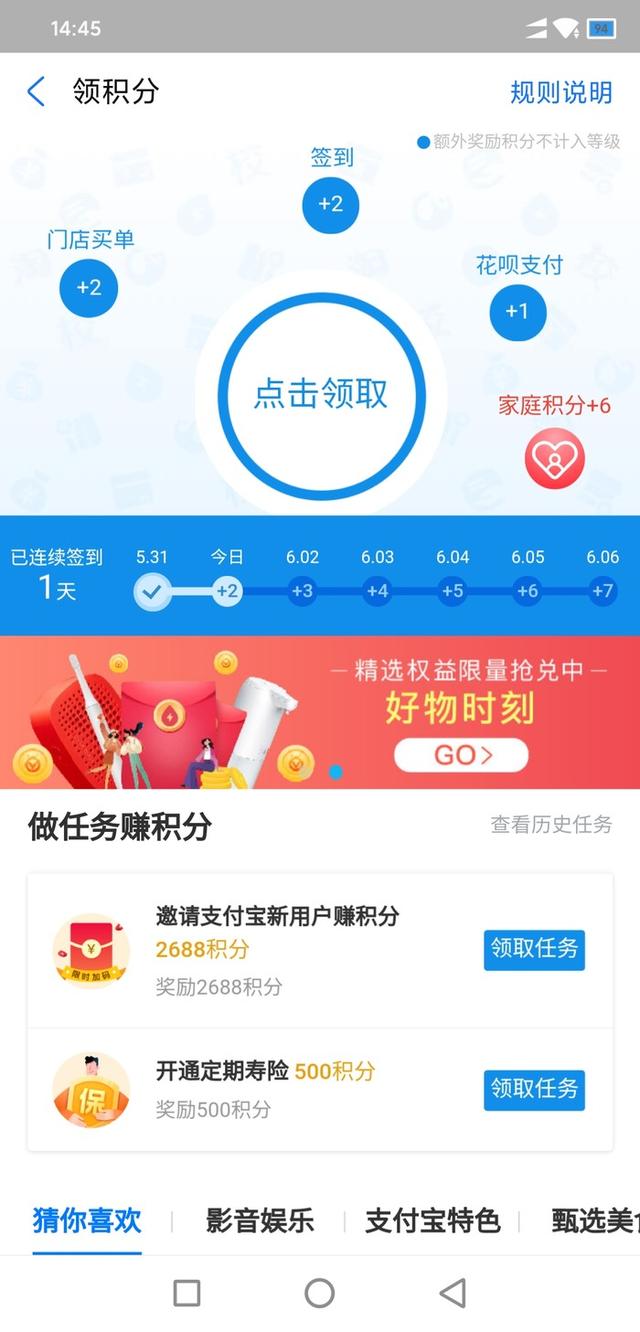The width and height of the screenshot is (640, 1332).
Task: Open the 好物时刻 GO banner
Action: tap(460, 754)
